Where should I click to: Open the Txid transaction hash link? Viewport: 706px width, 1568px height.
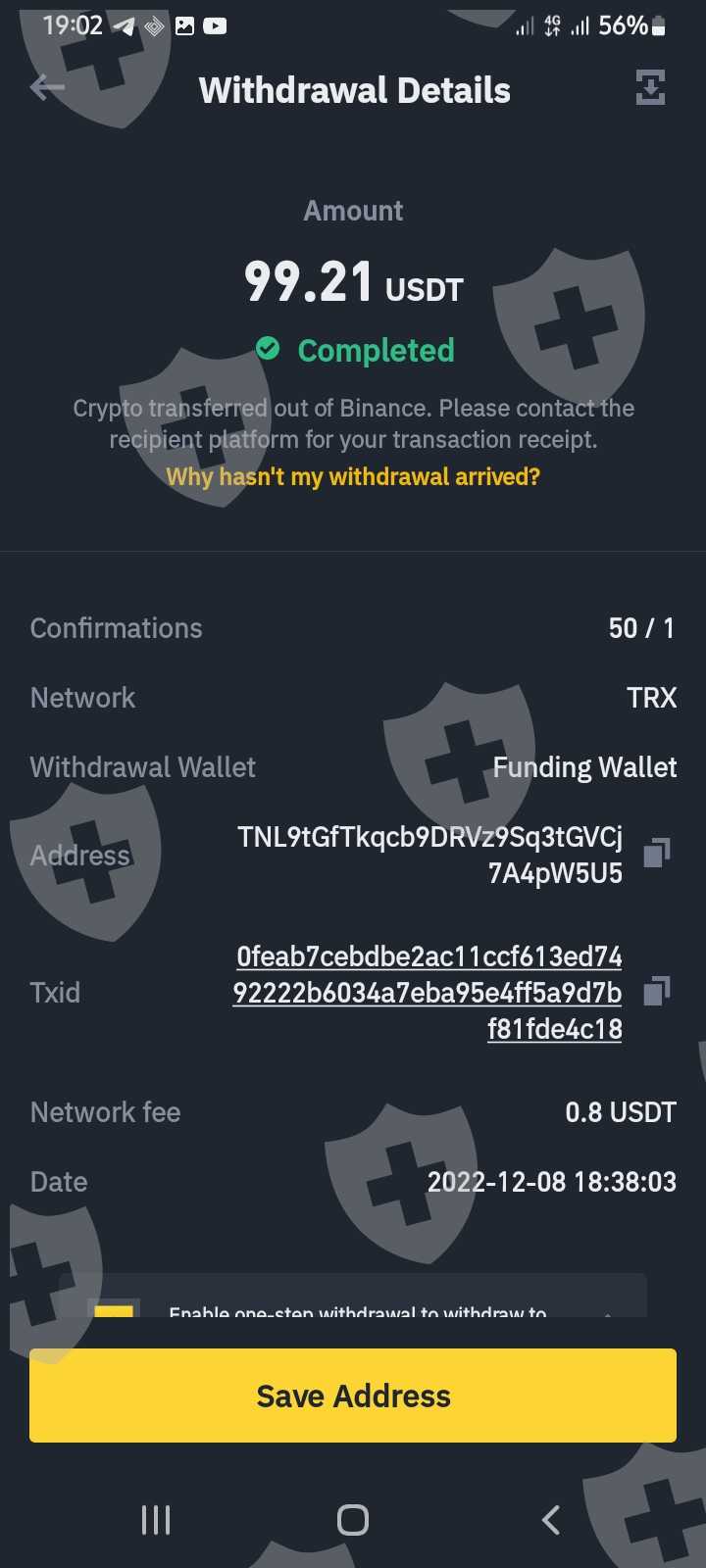pos(428,993)
